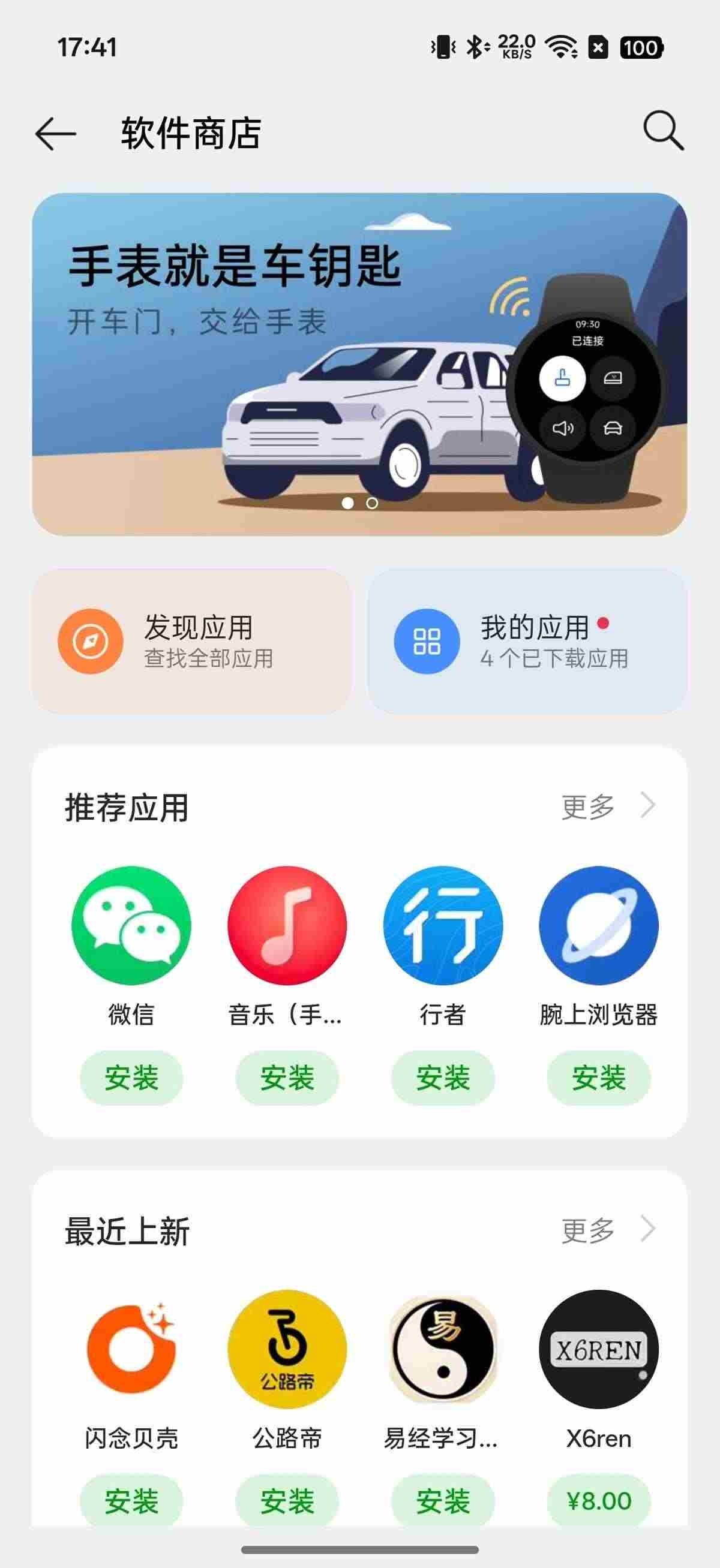Open the 易经学习 app icon
This screenshot has width=720, height=1568.
tap(443, 1349)
